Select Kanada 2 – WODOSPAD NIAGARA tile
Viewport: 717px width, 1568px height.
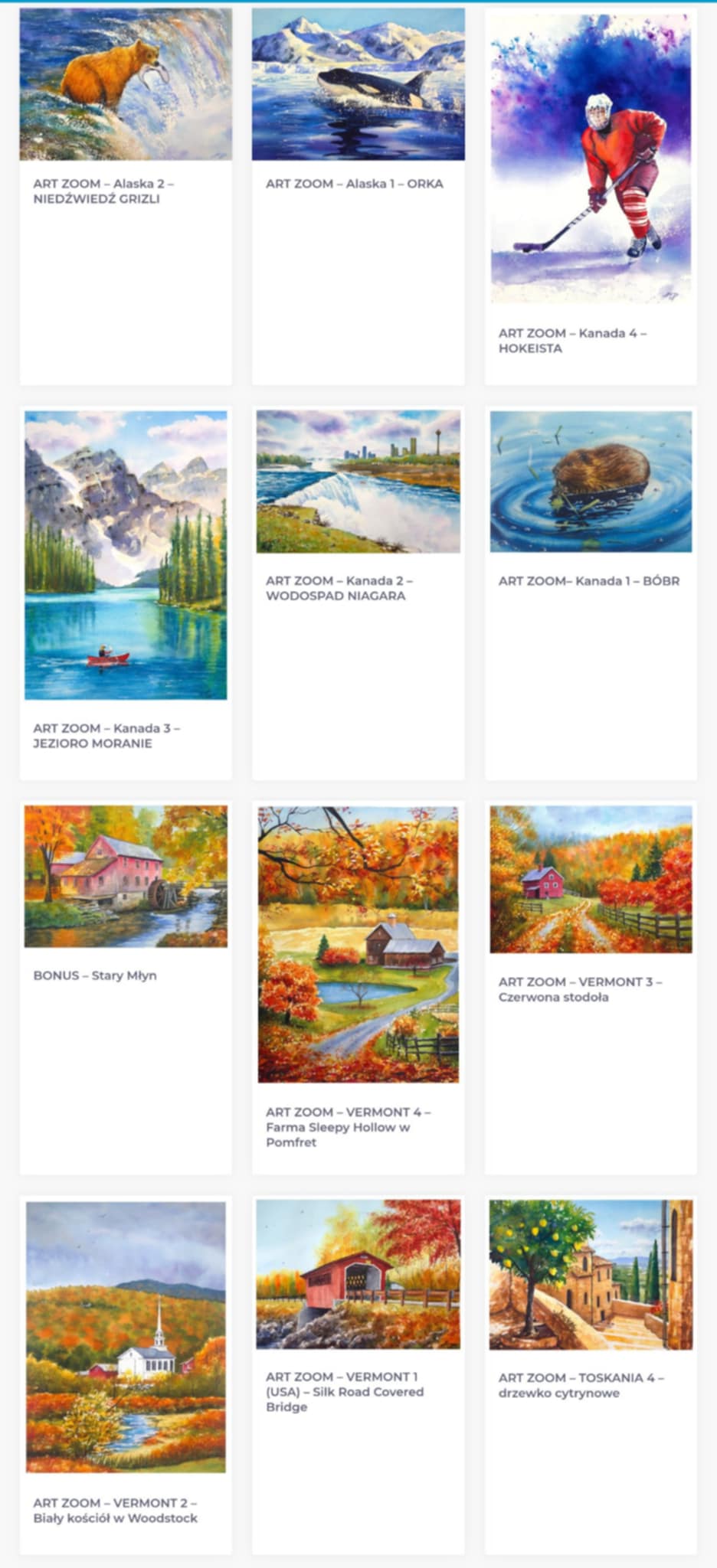pyautogui.click(x=358, y=481)
